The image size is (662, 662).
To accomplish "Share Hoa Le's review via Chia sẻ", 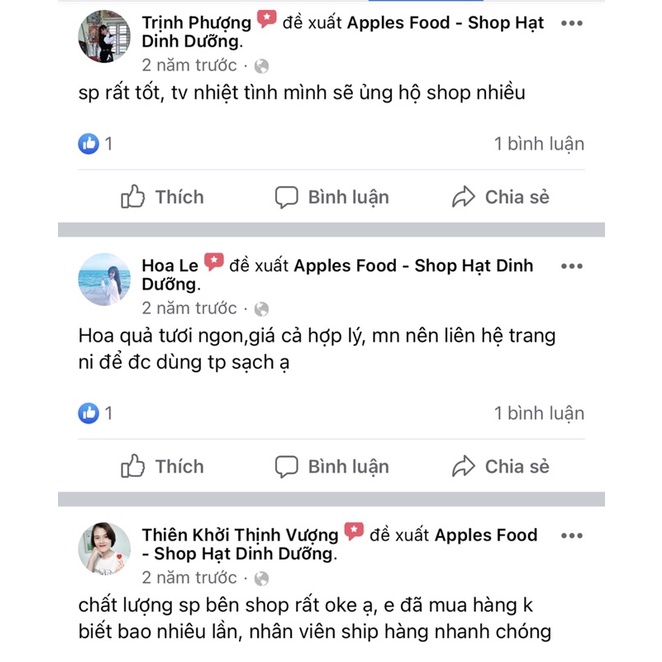I will [500, 466].
